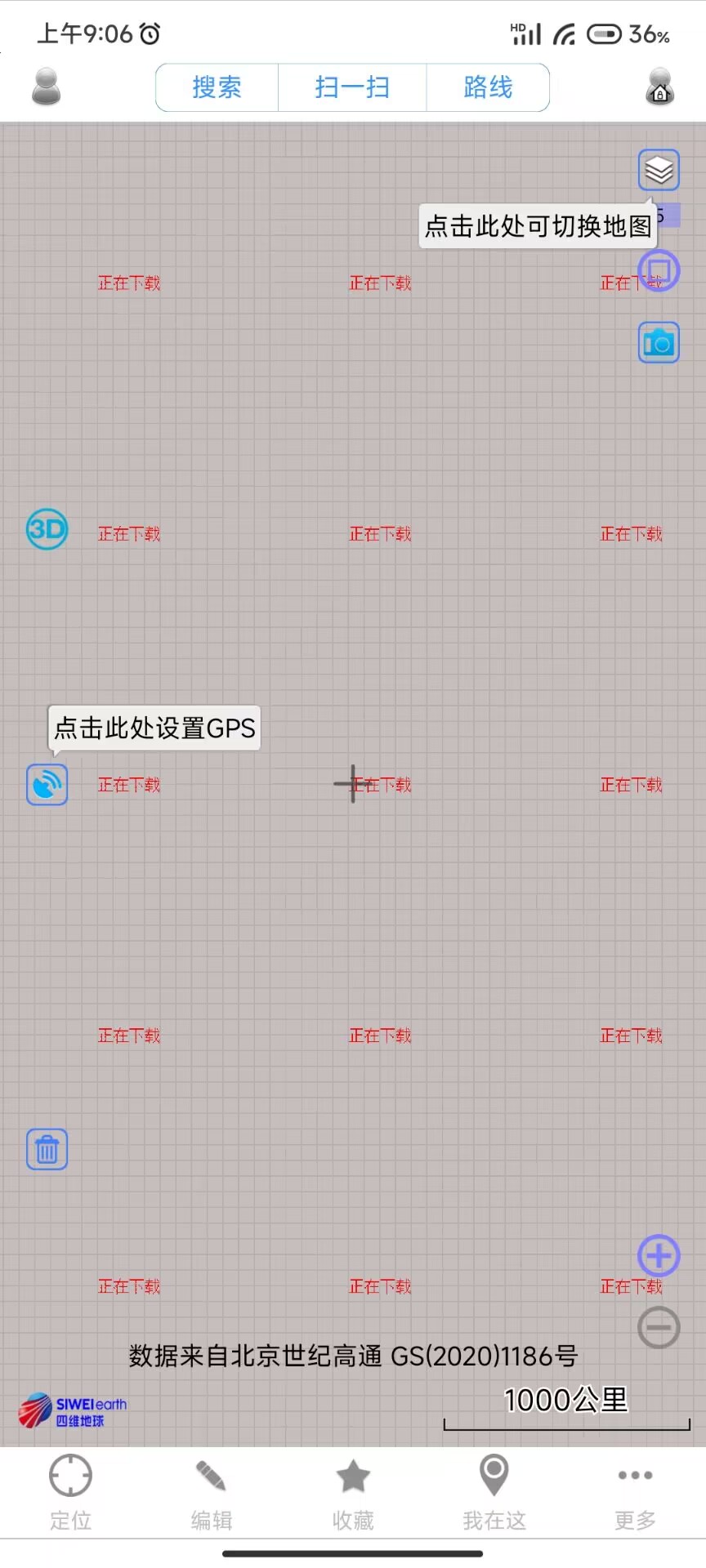
Task: Zoom out on the map
Action: 659,1327
